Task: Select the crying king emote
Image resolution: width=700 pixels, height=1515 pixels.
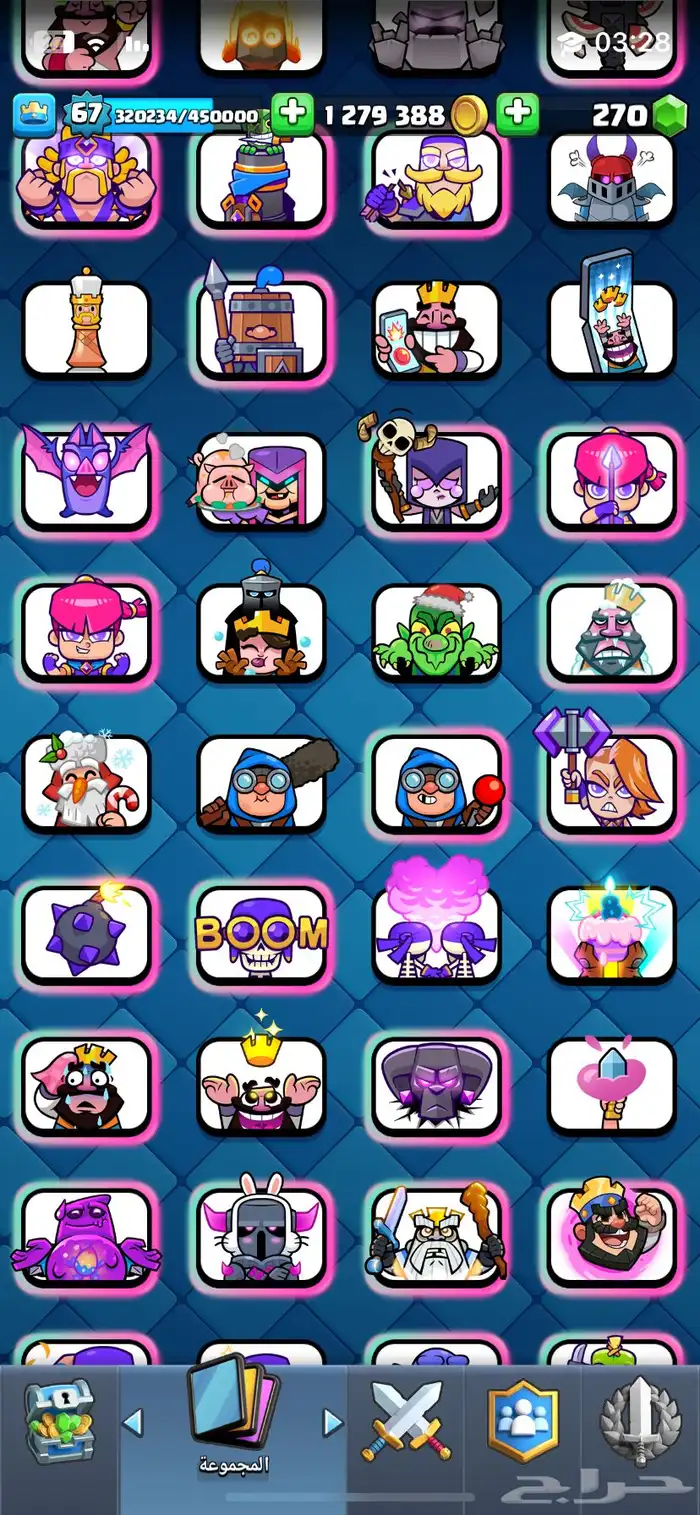Action: pos(86,1085)
